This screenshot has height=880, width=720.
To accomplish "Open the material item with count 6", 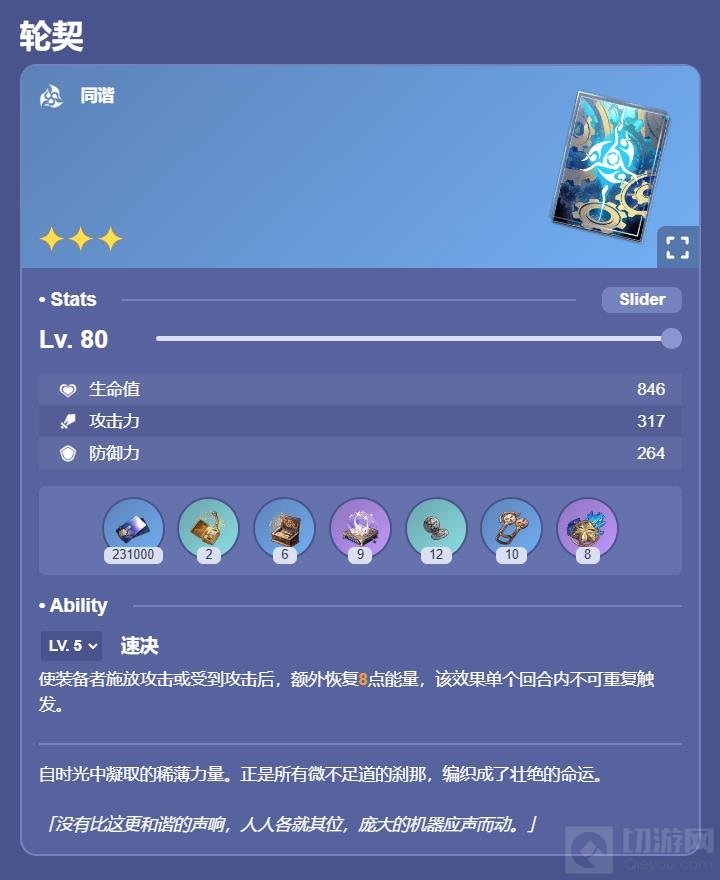I will [284, 529].
